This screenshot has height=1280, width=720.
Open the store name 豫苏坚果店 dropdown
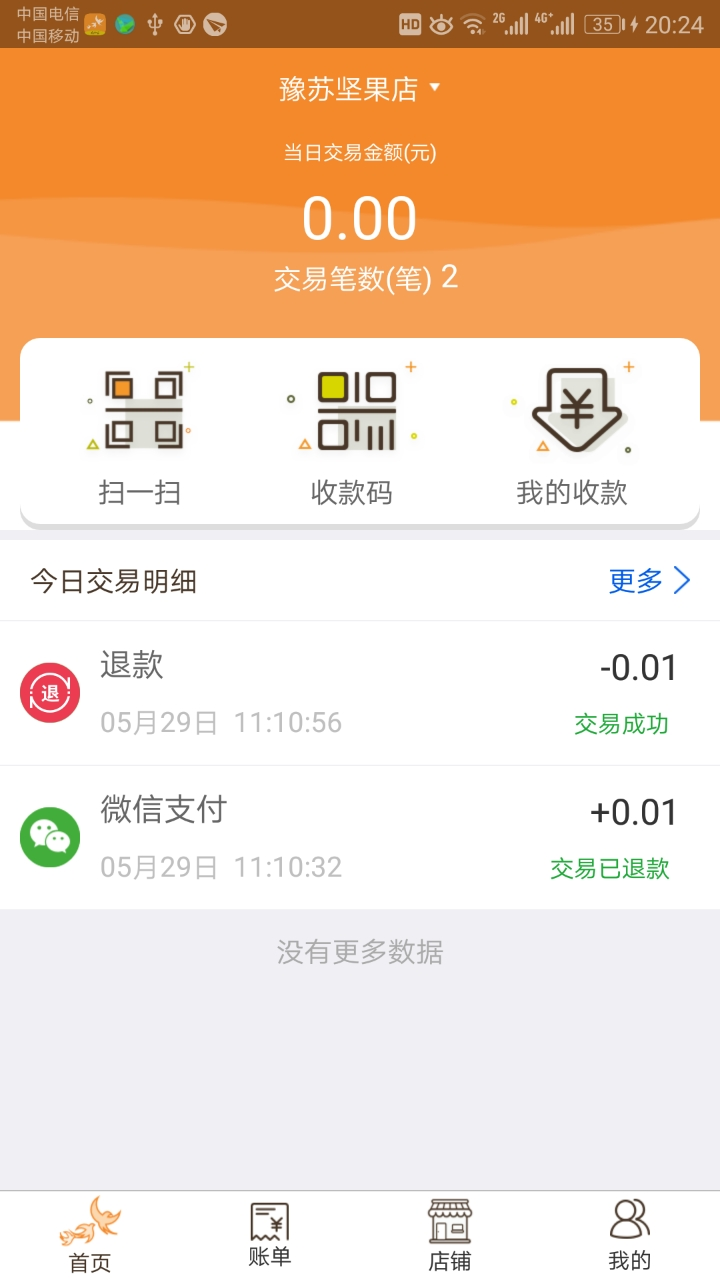[x=360, y=88]
